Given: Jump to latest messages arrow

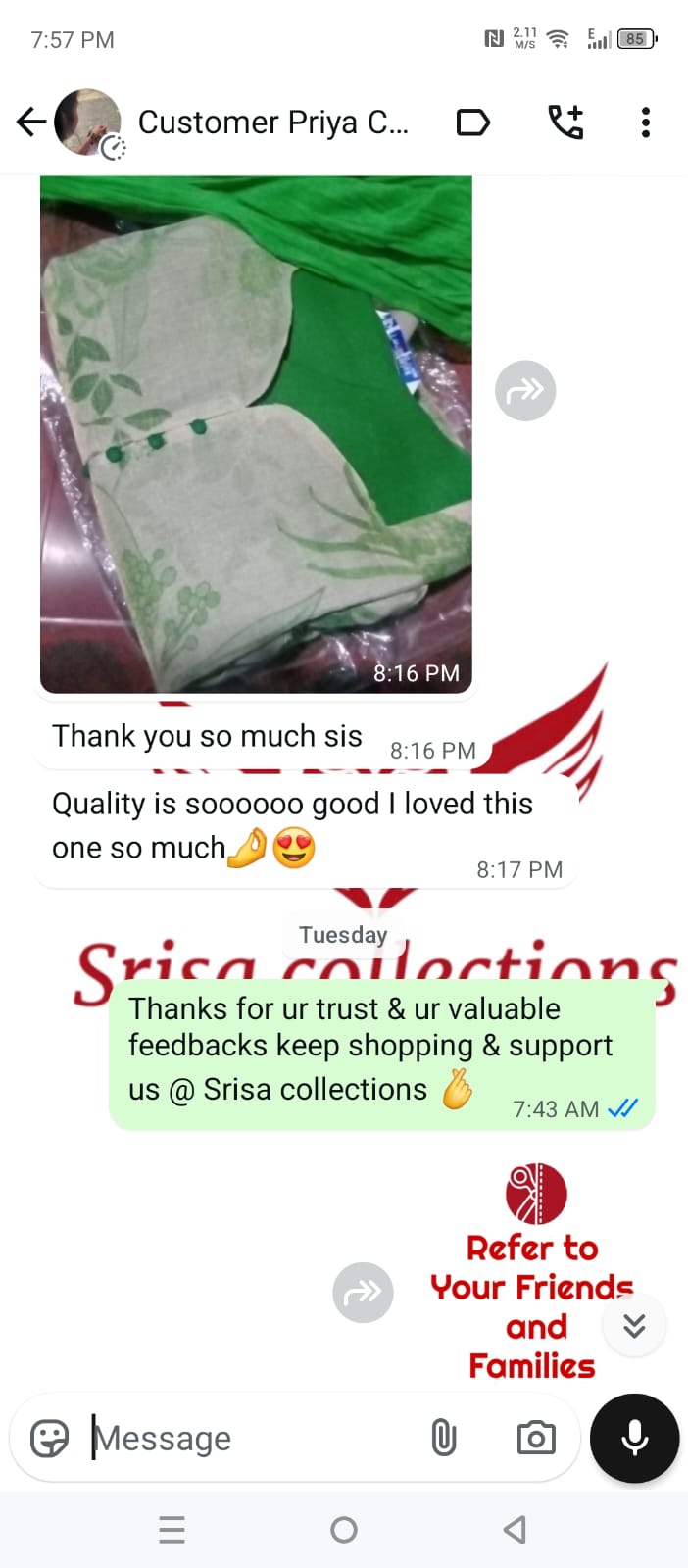Looking at the screenshot, I should [x=634, y=1325].
